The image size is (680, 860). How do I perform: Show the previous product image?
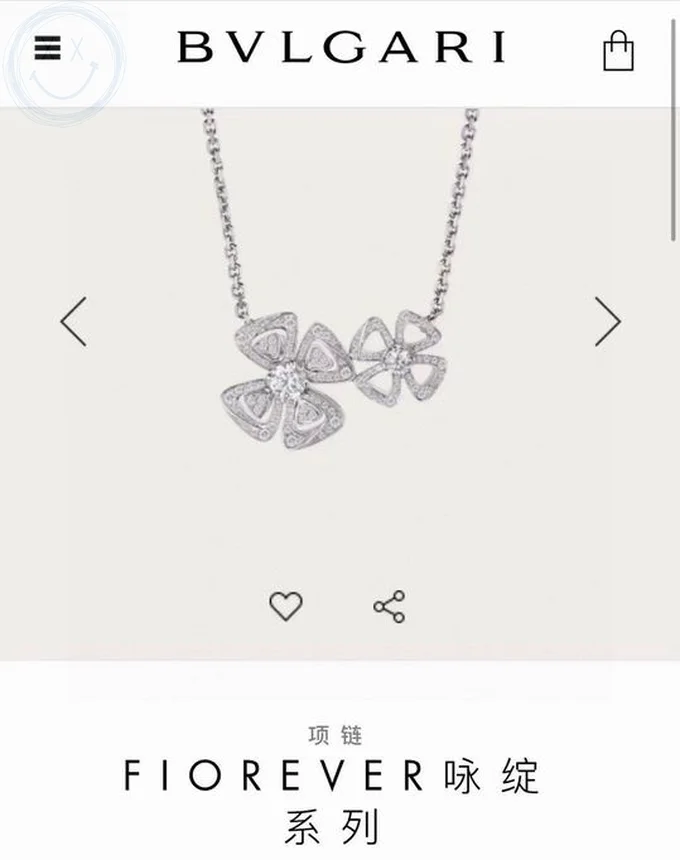click(73, 322)
